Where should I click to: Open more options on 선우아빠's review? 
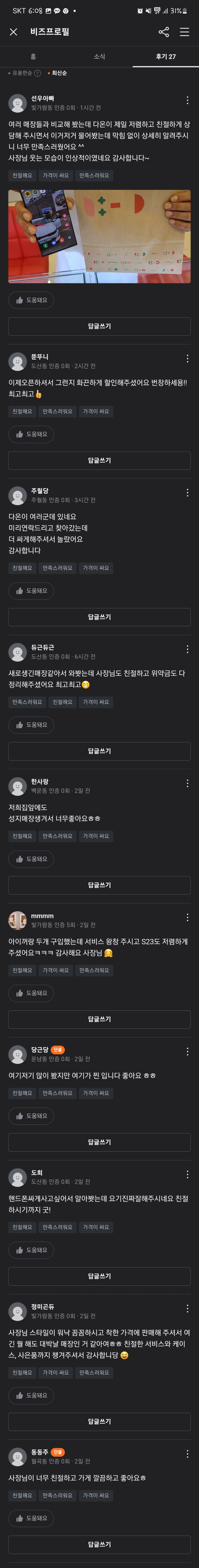coord(187,100)
